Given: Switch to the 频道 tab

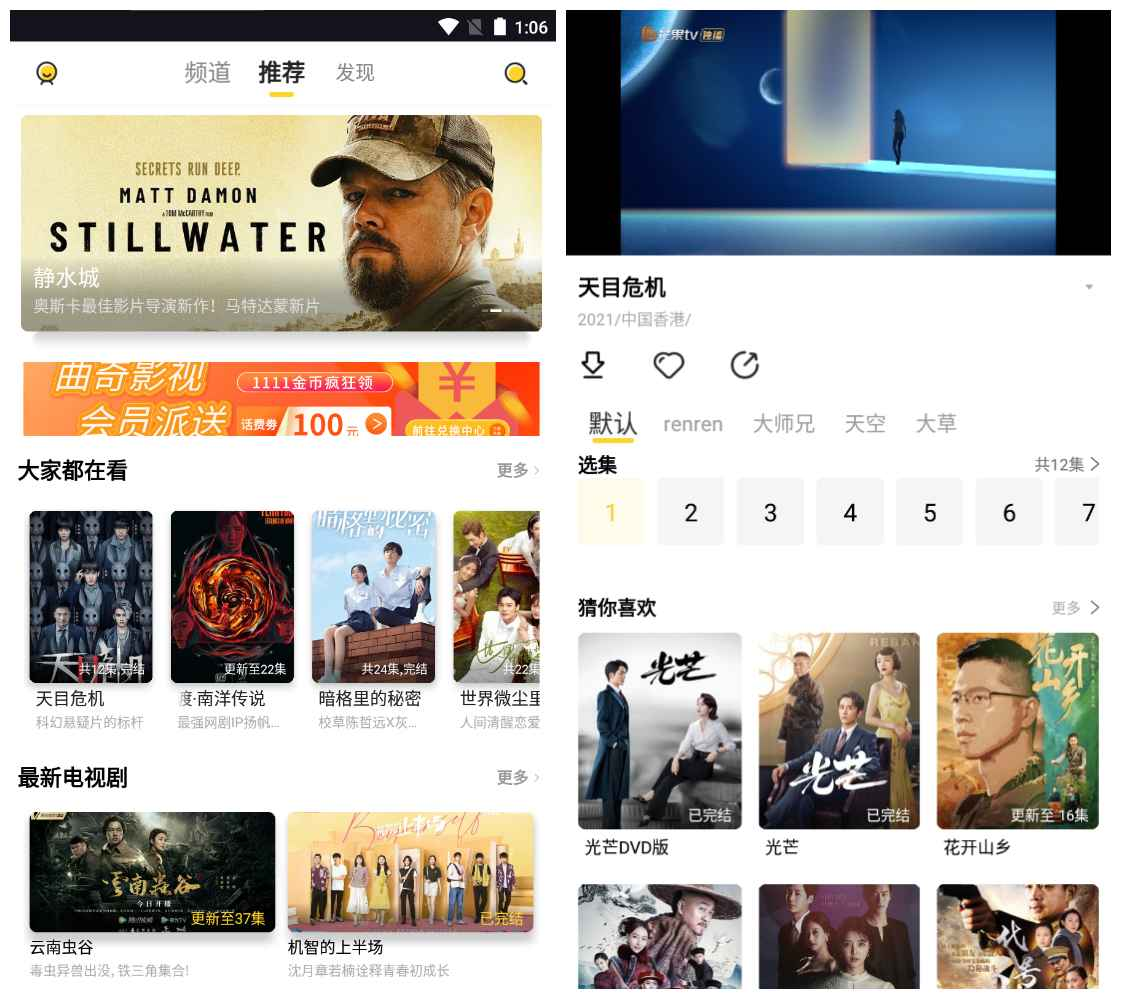Looking at the screenshot, I should click(x=208, y=73).
